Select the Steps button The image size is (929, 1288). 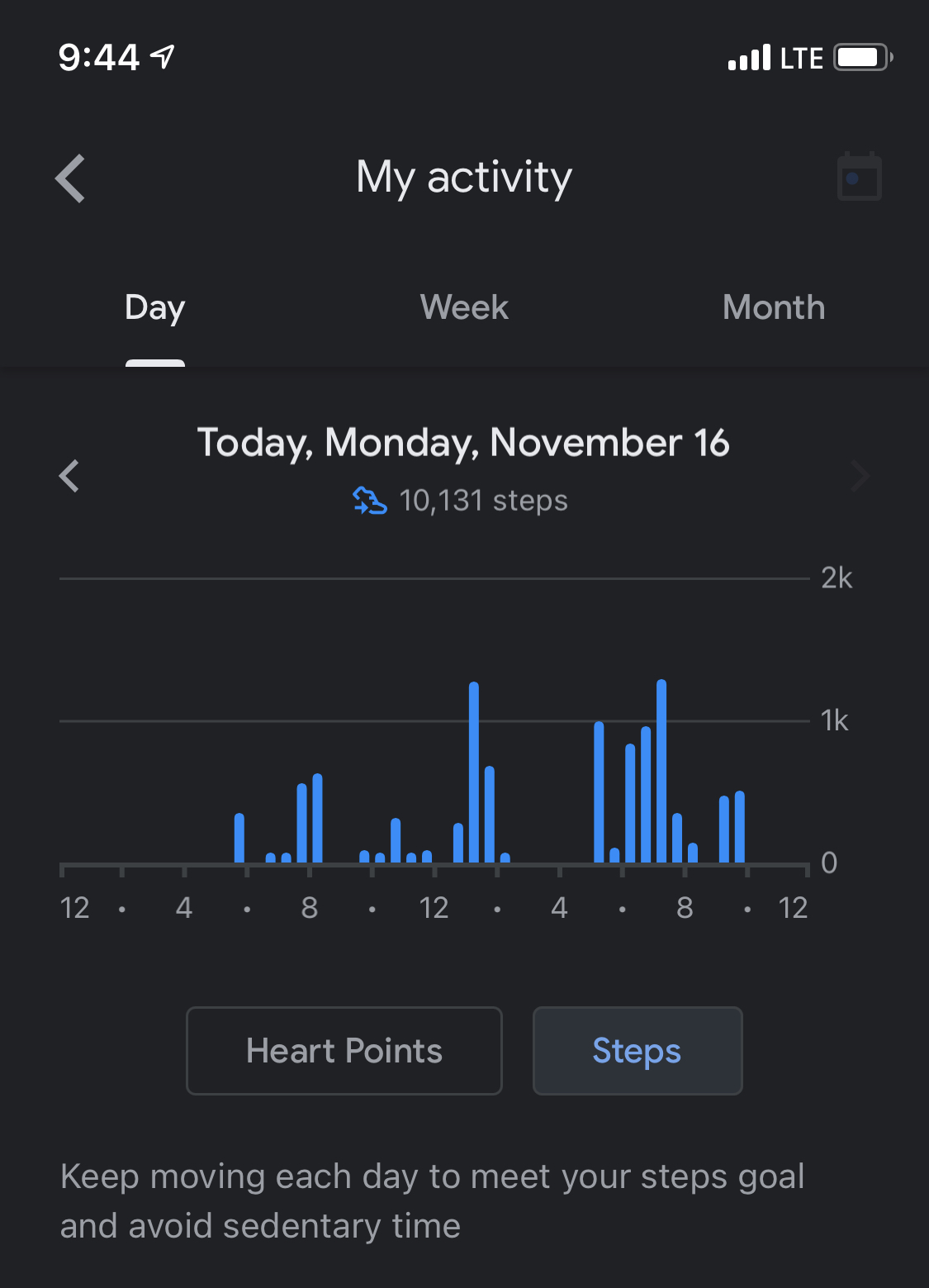click(x=637, y=1051)
